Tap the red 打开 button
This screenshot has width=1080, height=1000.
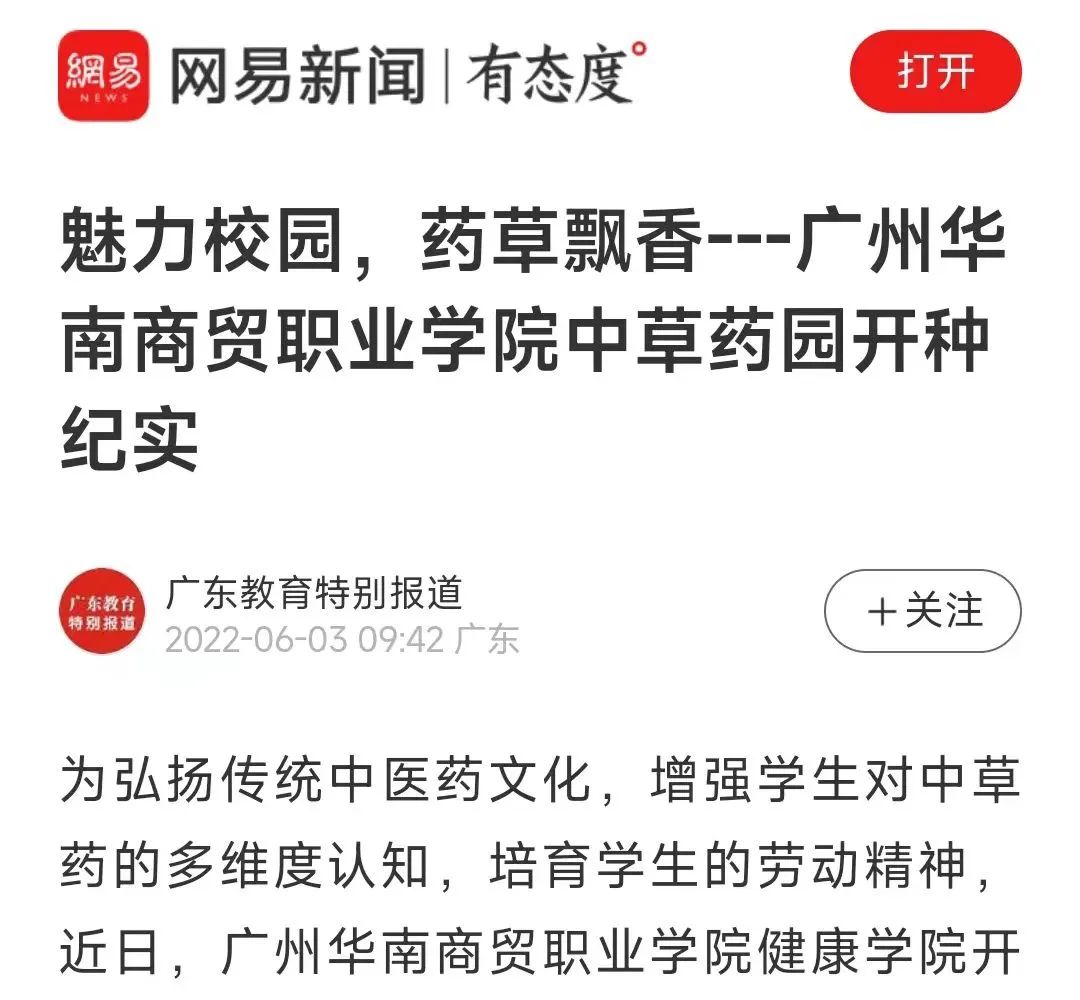(x=935, y=73)
